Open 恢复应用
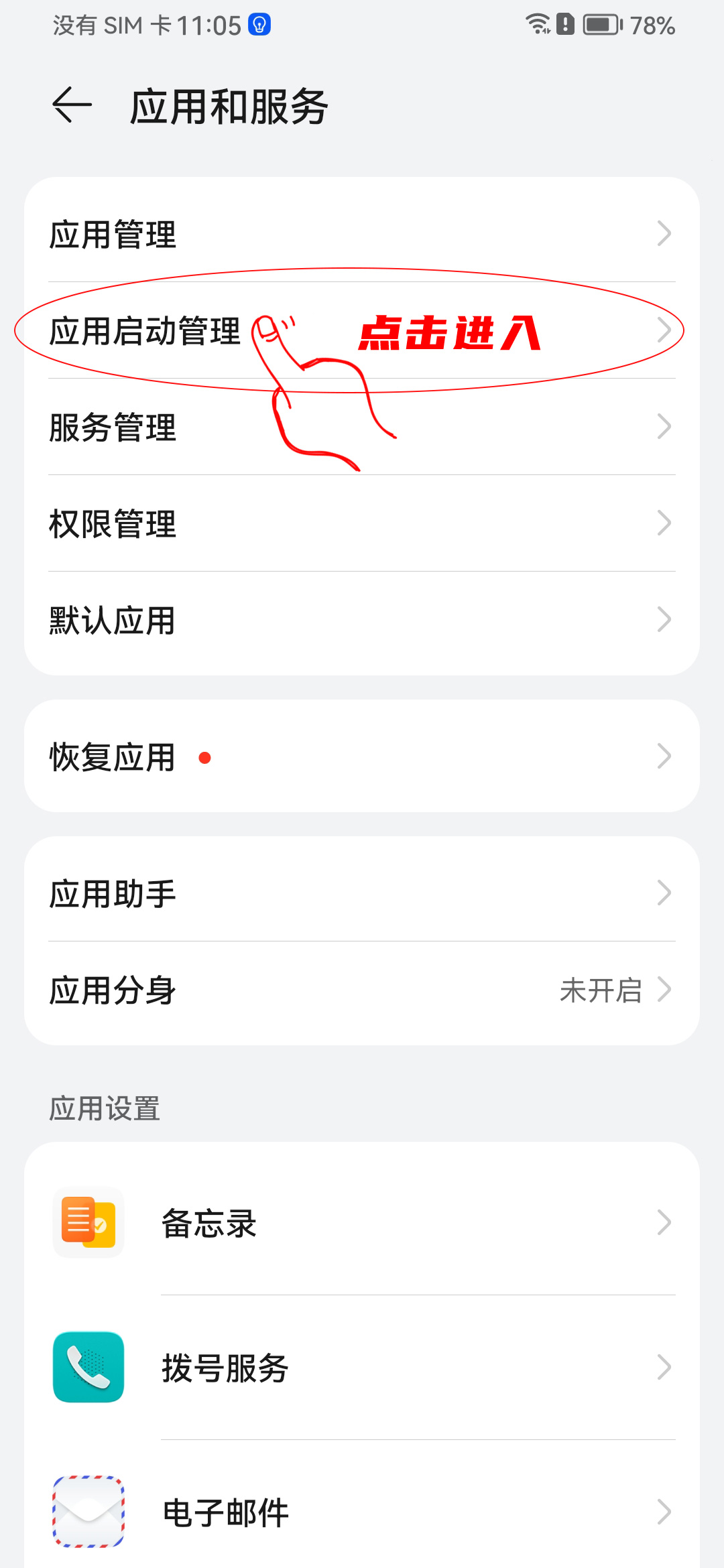This screenshot has height=1568, width=724. pos(362,757)
